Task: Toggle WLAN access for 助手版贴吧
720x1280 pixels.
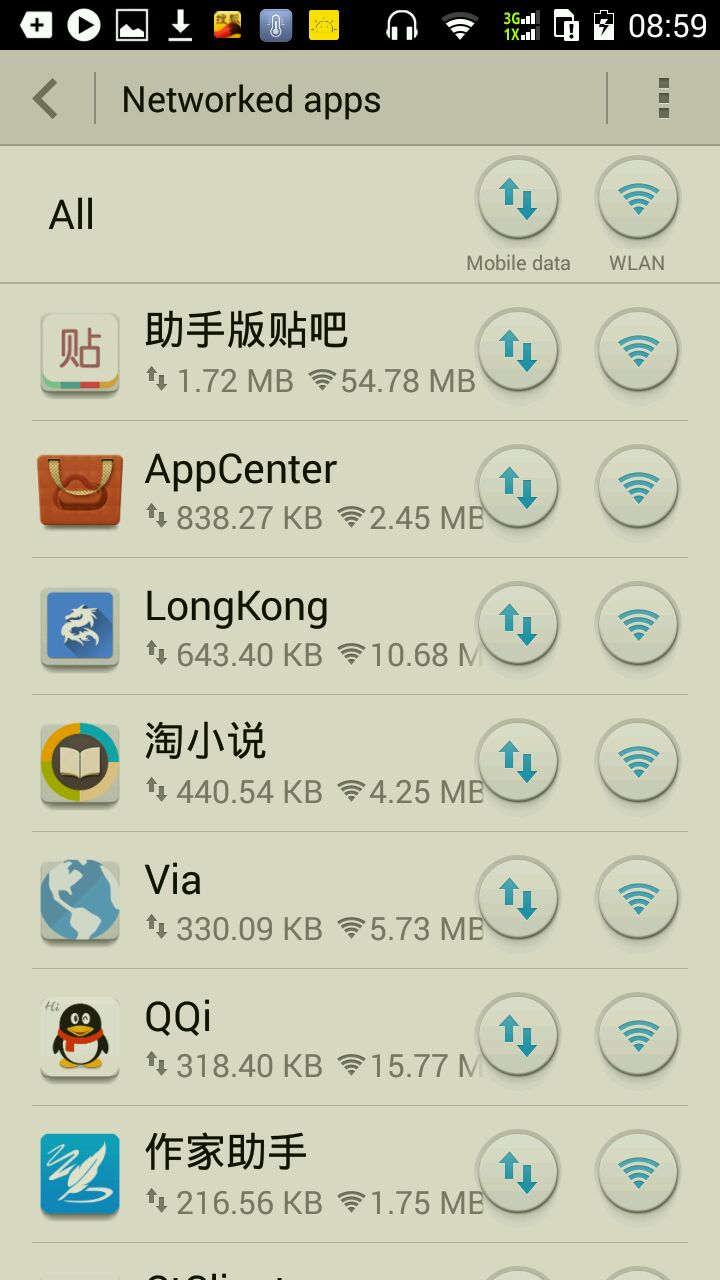Action: [x=638, y=351]
